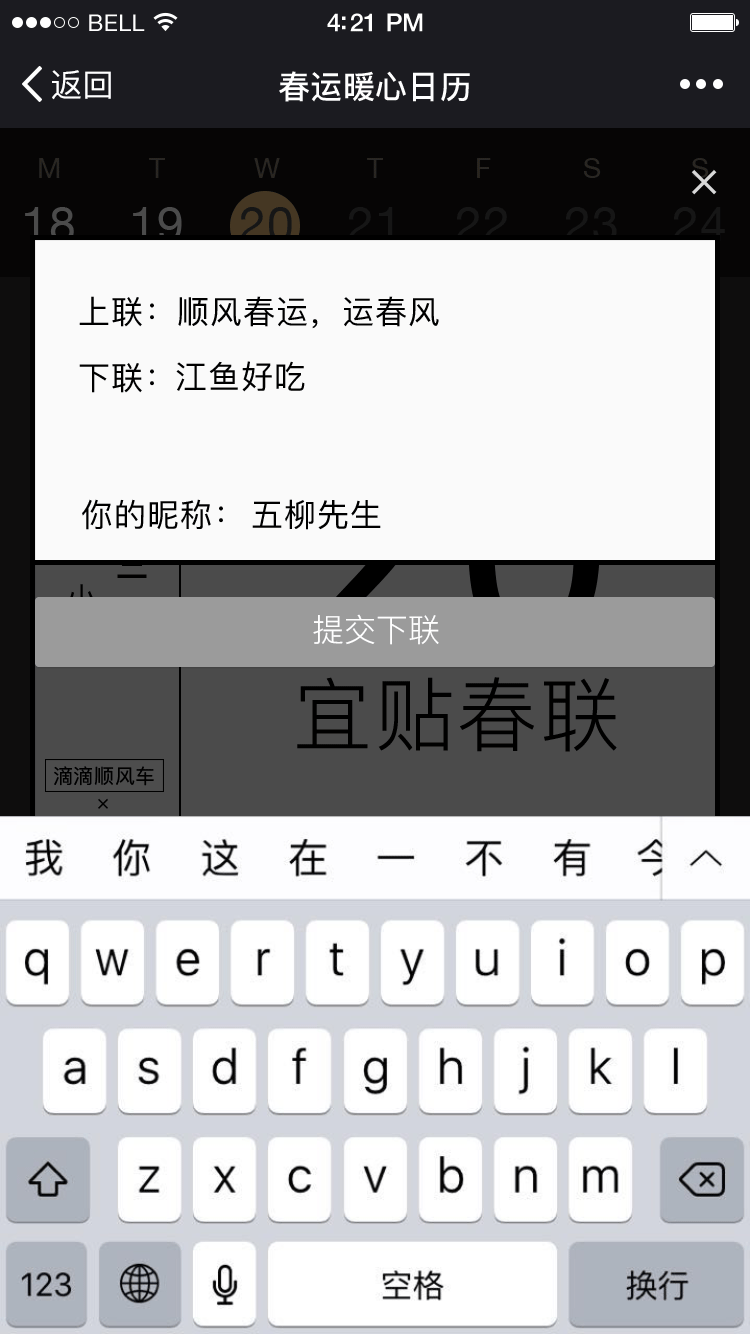Tap the 空格 space key
Viewport: 750px width, 1334px height.
[x=412, y=1285]
